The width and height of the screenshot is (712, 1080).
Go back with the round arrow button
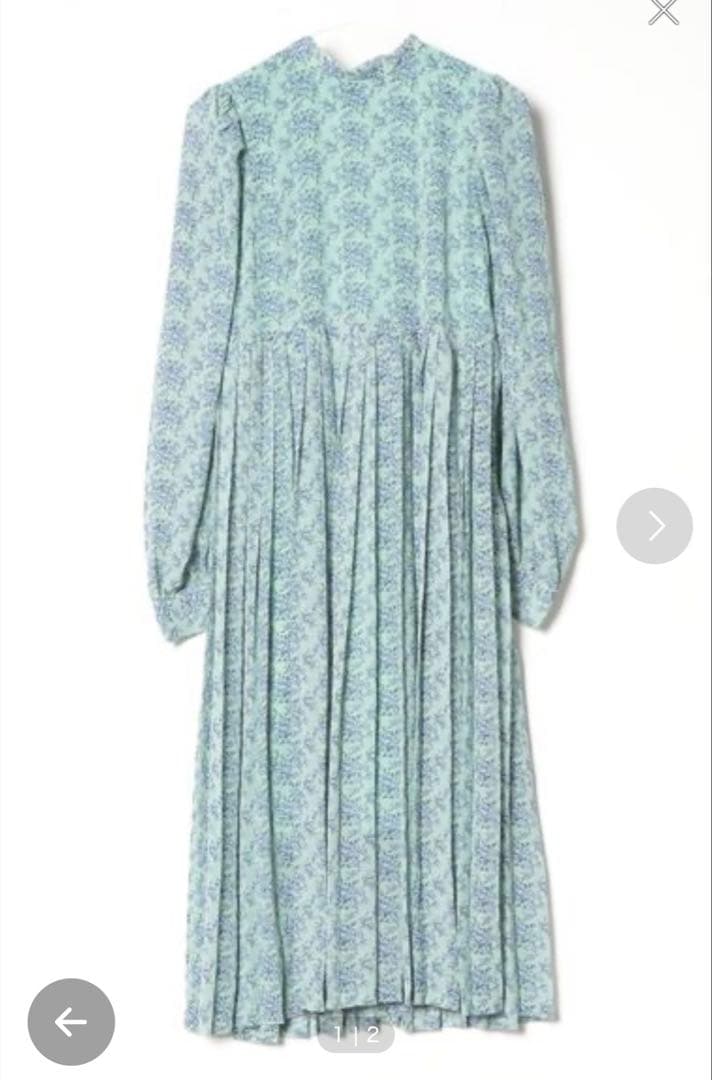pyautogui.click(x=71, y=1021)
